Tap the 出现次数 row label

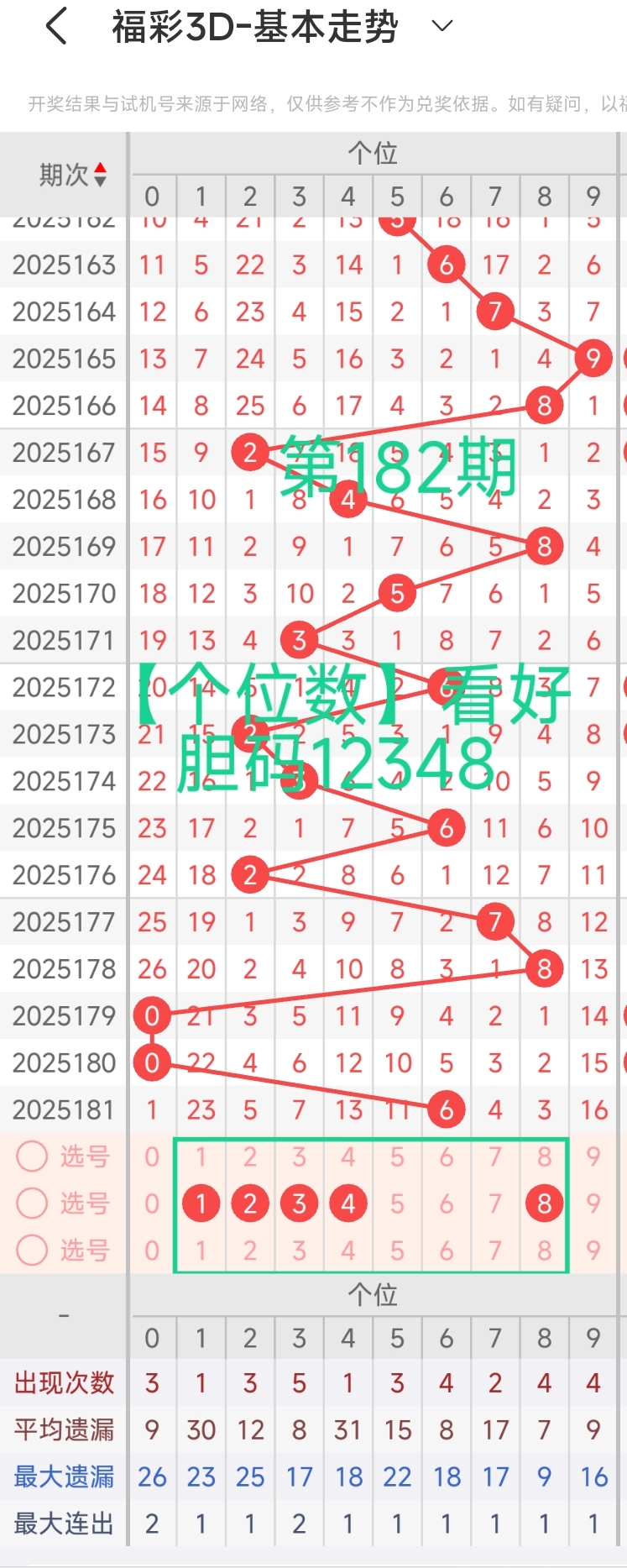(x=64, y=1382)
